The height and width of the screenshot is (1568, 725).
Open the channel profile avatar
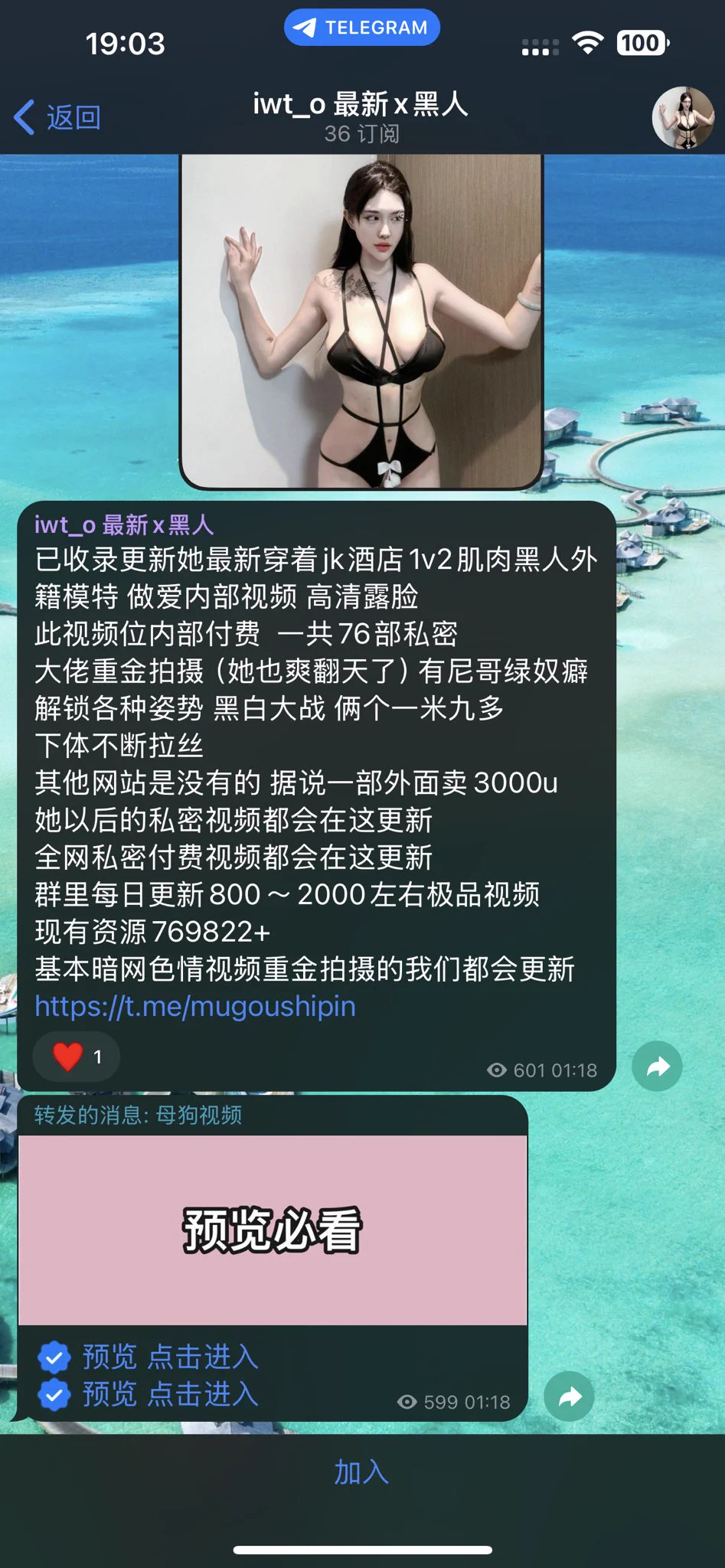[683, 118]
